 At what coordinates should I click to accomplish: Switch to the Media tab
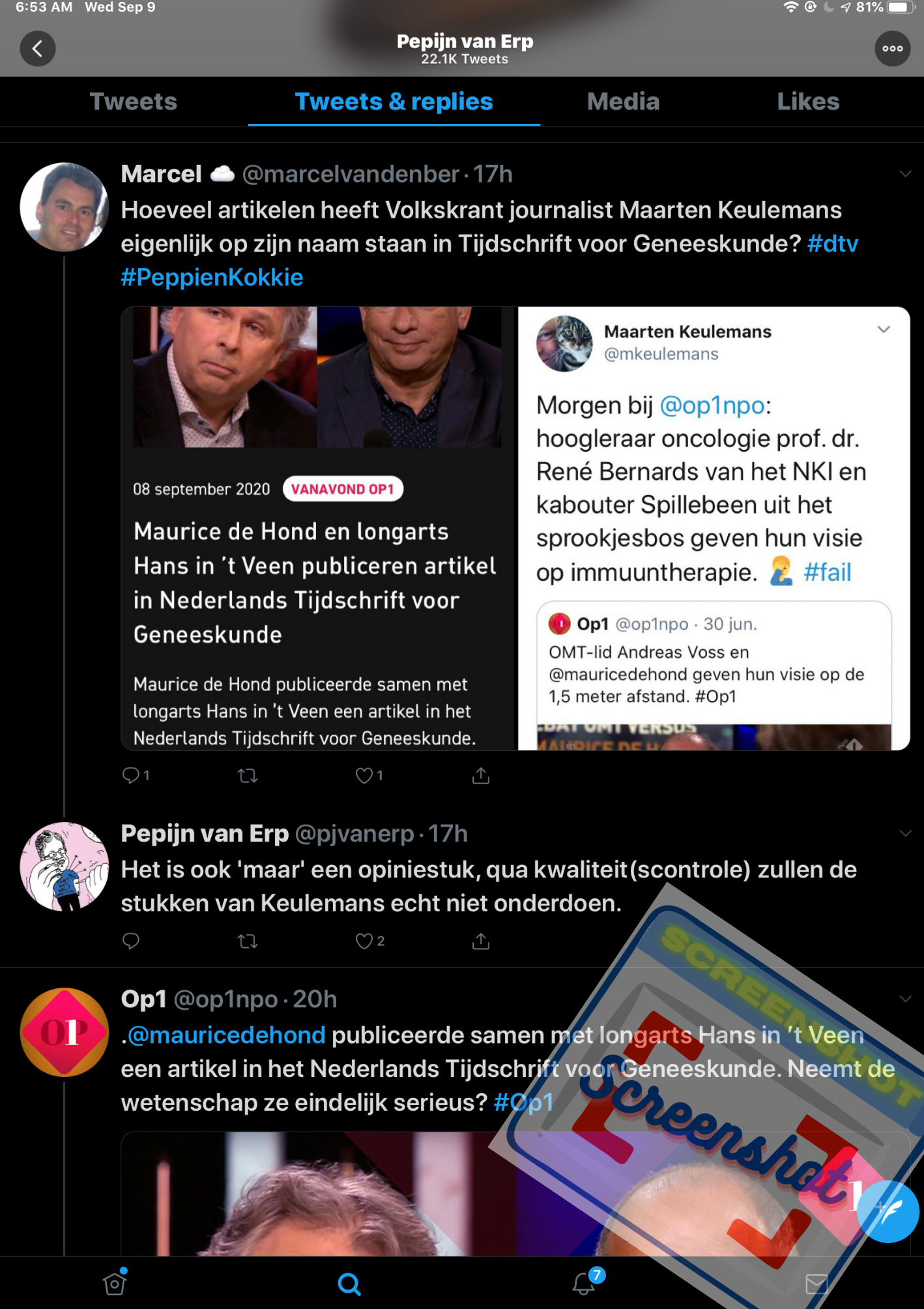pos(623,102)
